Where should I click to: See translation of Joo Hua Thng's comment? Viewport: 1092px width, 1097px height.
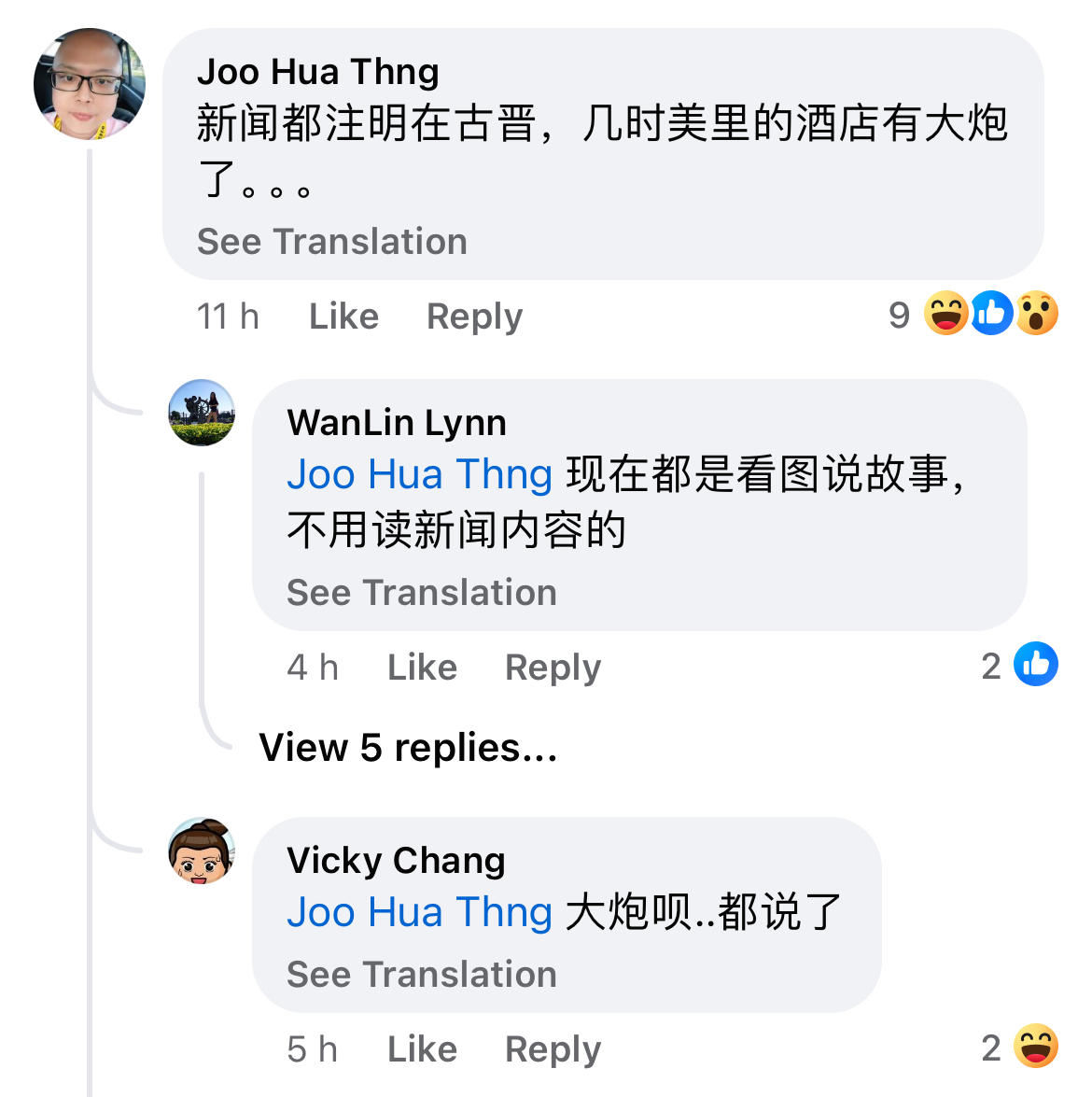point(331,242)
